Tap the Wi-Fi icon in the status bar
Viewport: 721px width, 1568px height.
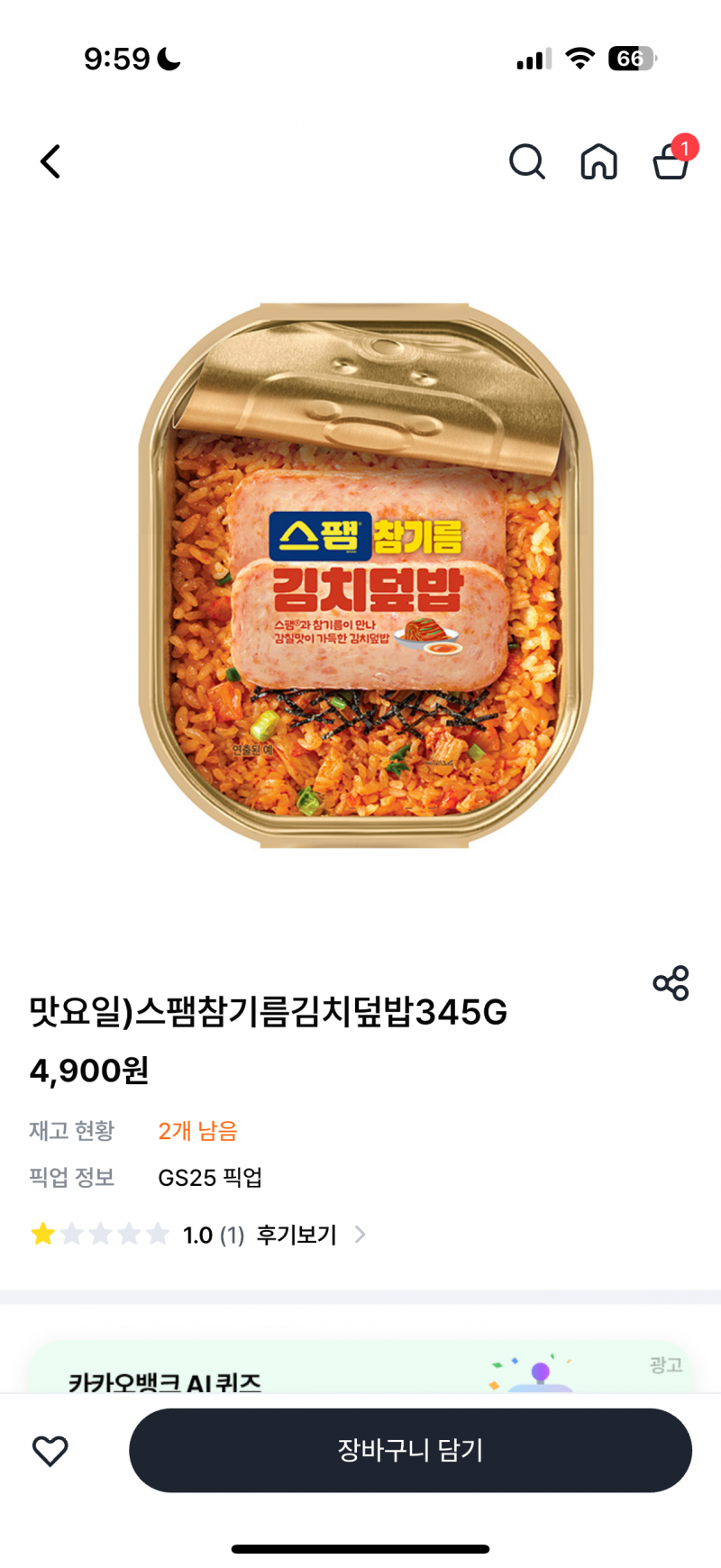tap(580, 58)
